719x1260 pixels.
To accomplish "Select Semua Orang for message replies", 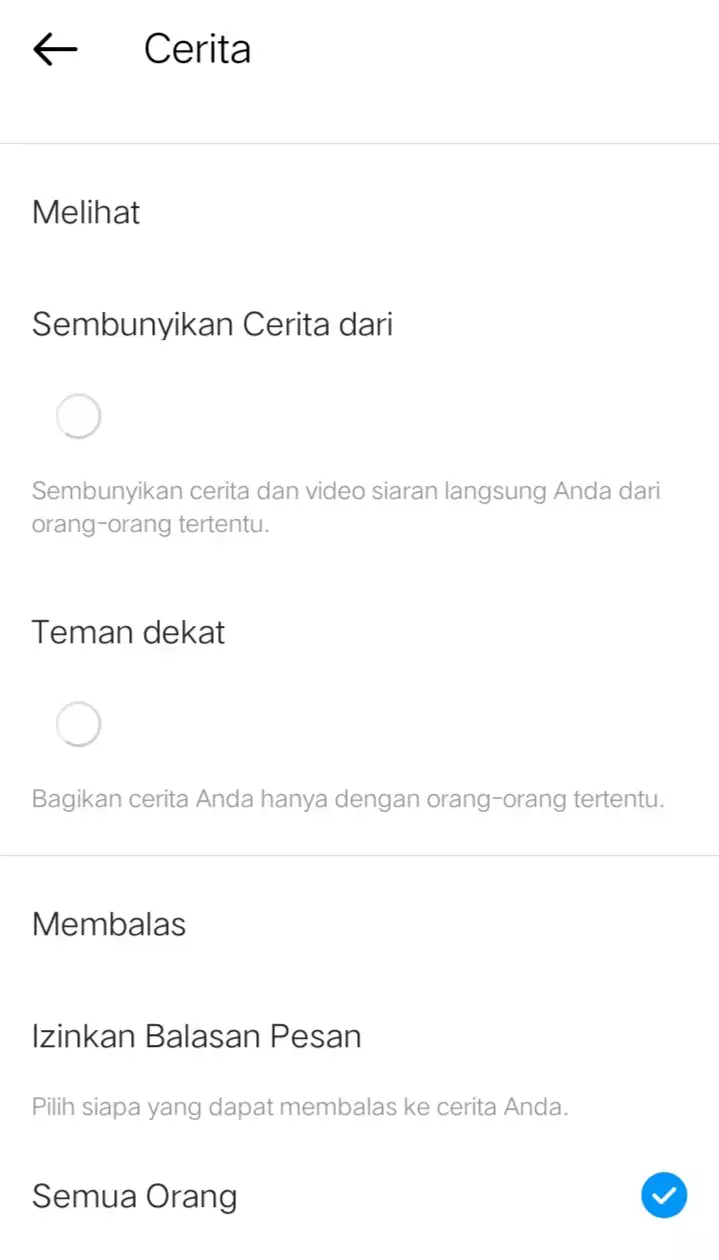I will pyautogui.click(x=359, y=1196).
